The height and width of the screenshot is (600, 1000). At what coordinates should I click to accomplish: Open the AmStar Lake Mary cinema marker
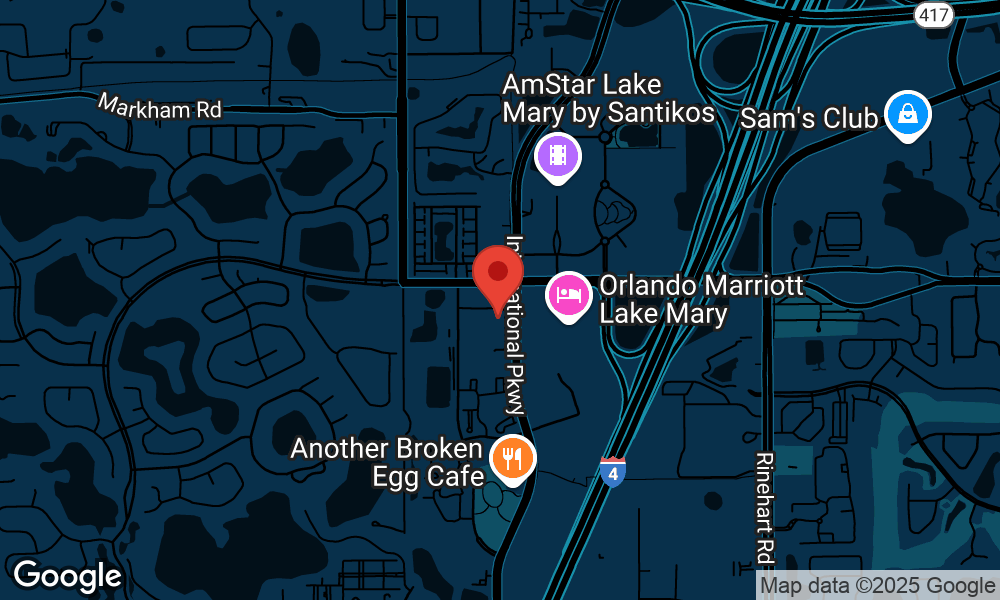pos(558,155)
